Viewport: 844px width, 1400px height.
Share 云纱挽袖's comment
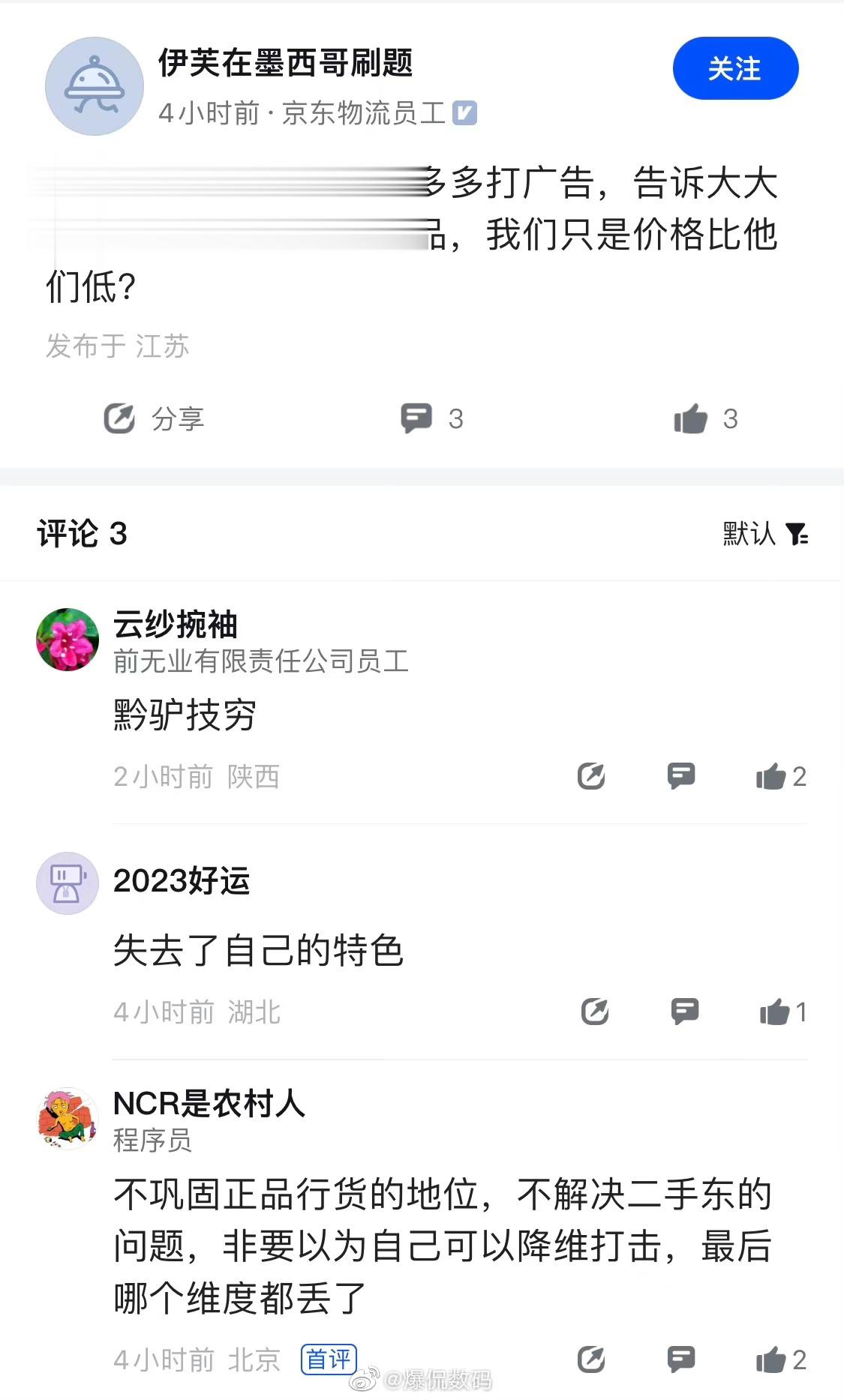[591, 776]
